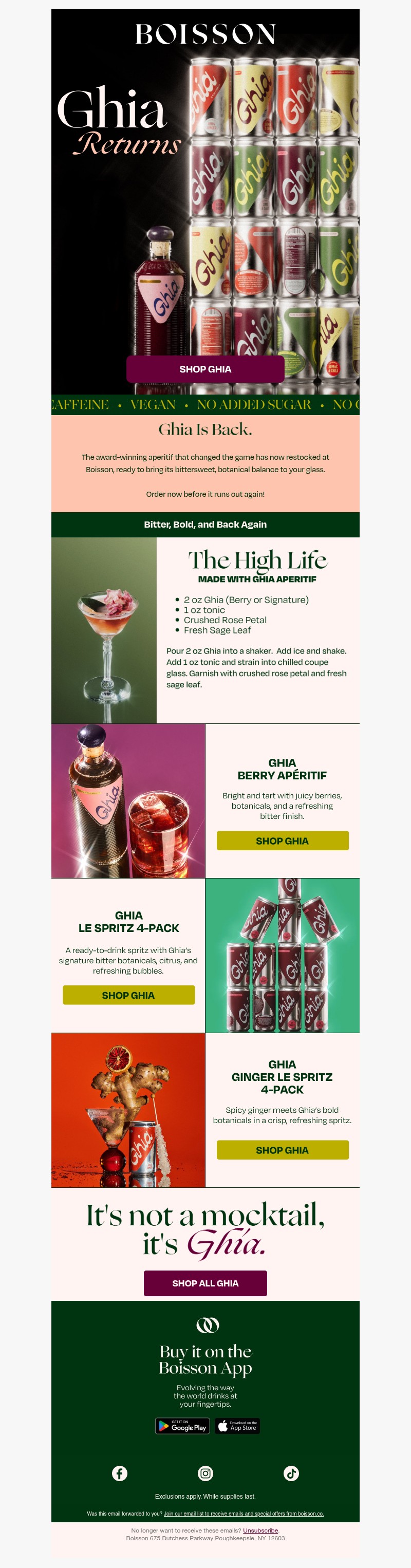The height and width of the screenshot is (1568, 411).
Task: Shop the Ghia Ginger Le Spritz 4-Pack
Action: [283, 1150]
